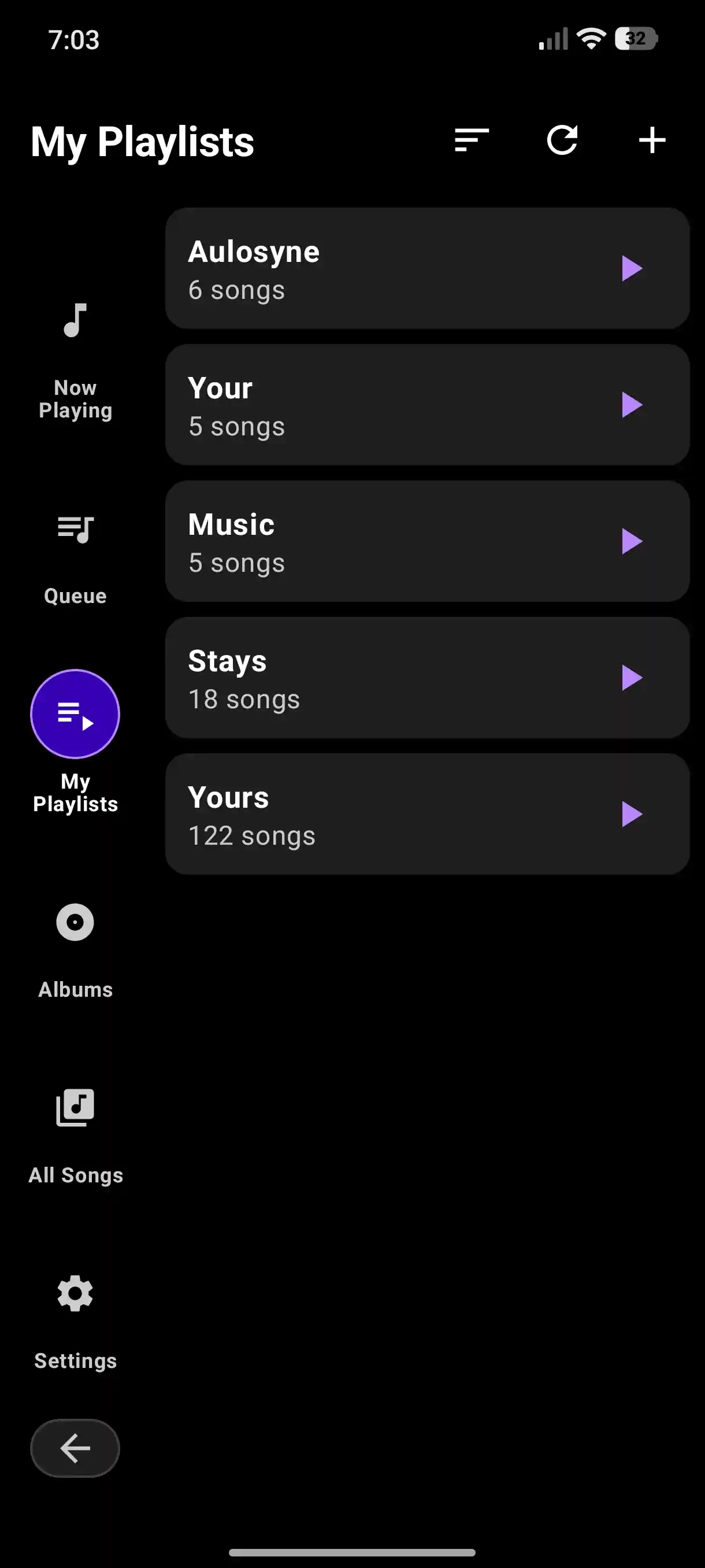Tap the back arrow button
The image size is (705, 1568).
[76, 1448]
